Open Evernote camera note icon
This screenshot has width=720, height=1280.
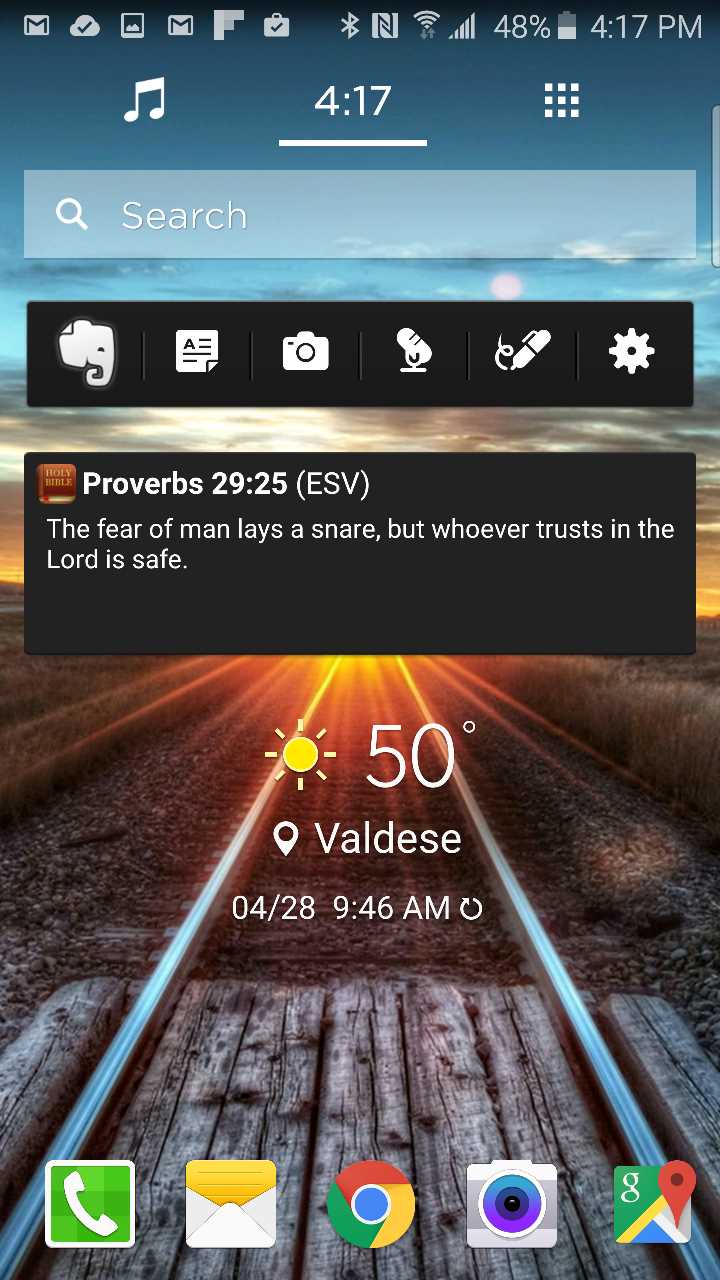tap(305, 352)
